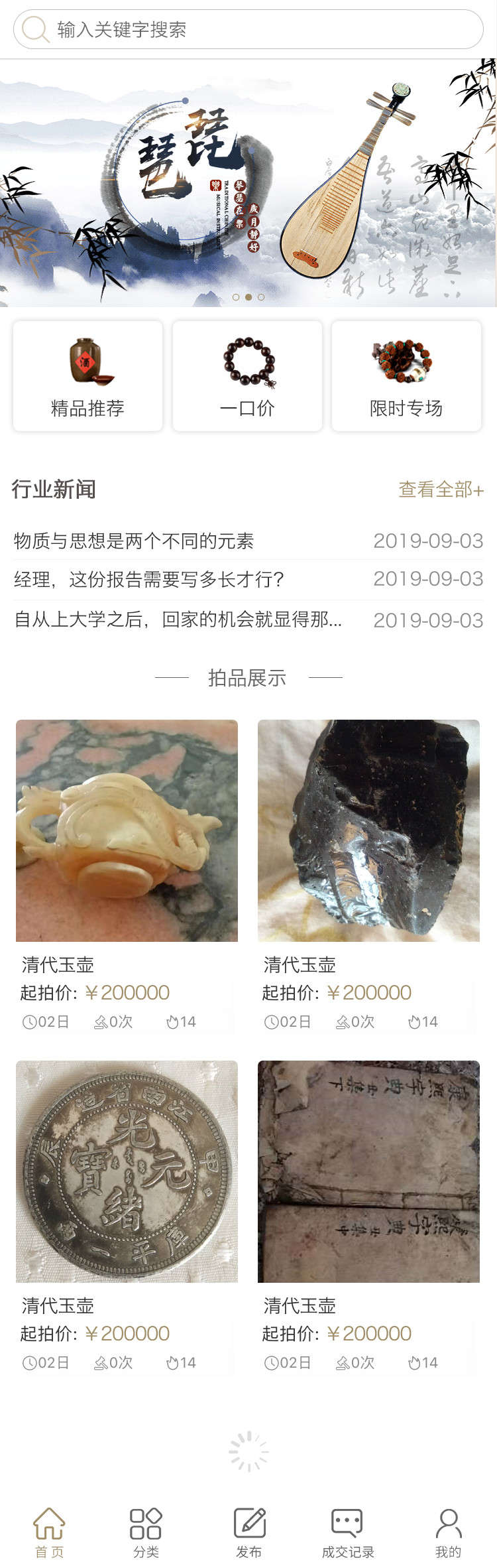Screen dimensions: 497x1568
Task: Switch to 首页 tab
Action: tap(50, 1532)
